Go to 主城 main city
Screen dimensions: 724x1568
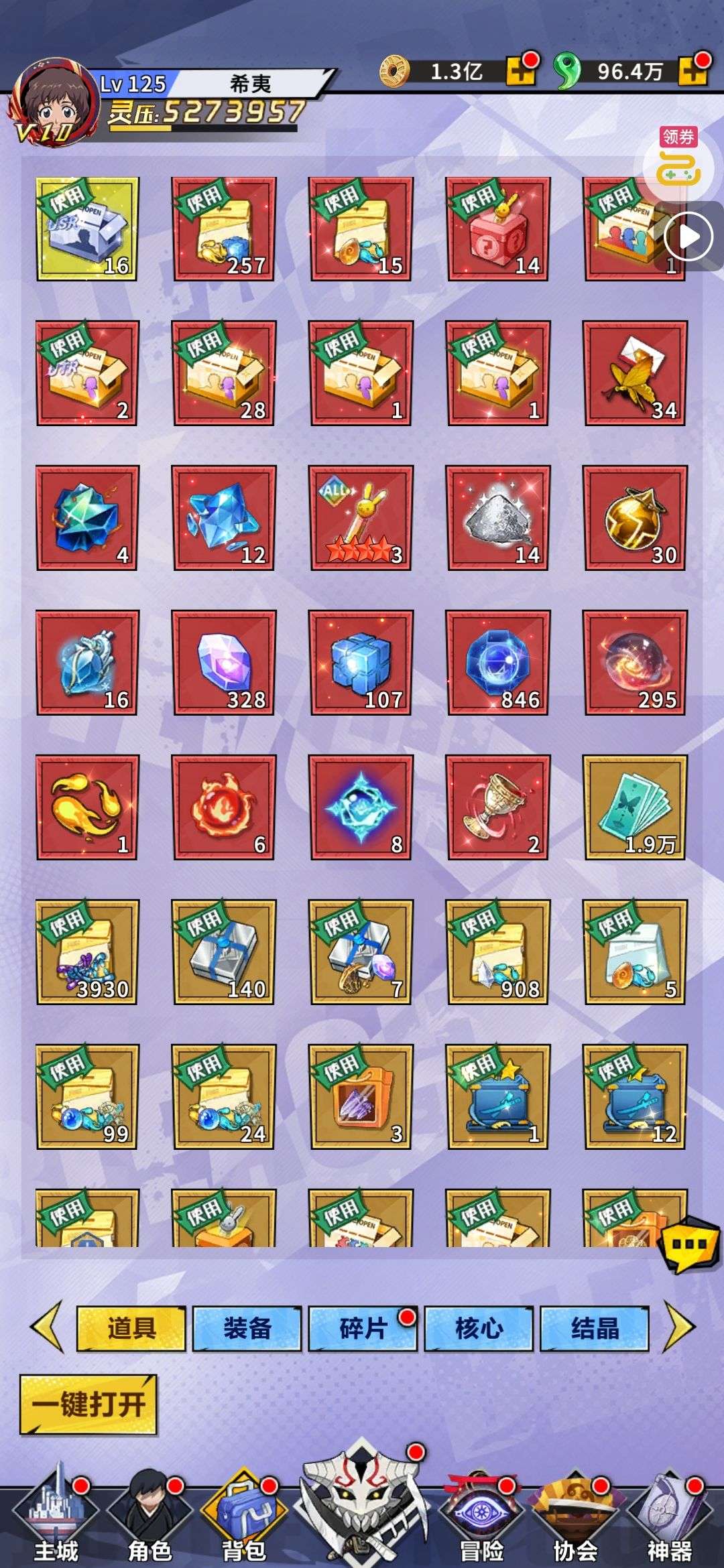[56, 1518]
